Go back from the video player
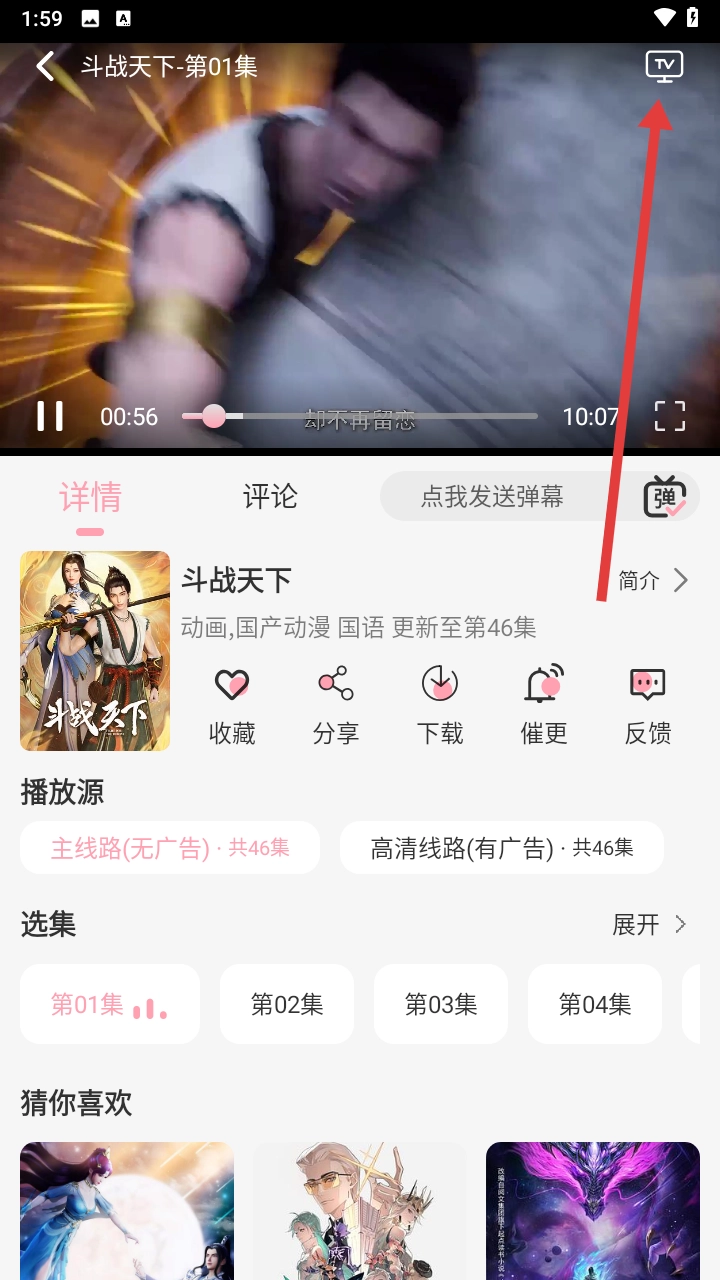 click(45, 67)
